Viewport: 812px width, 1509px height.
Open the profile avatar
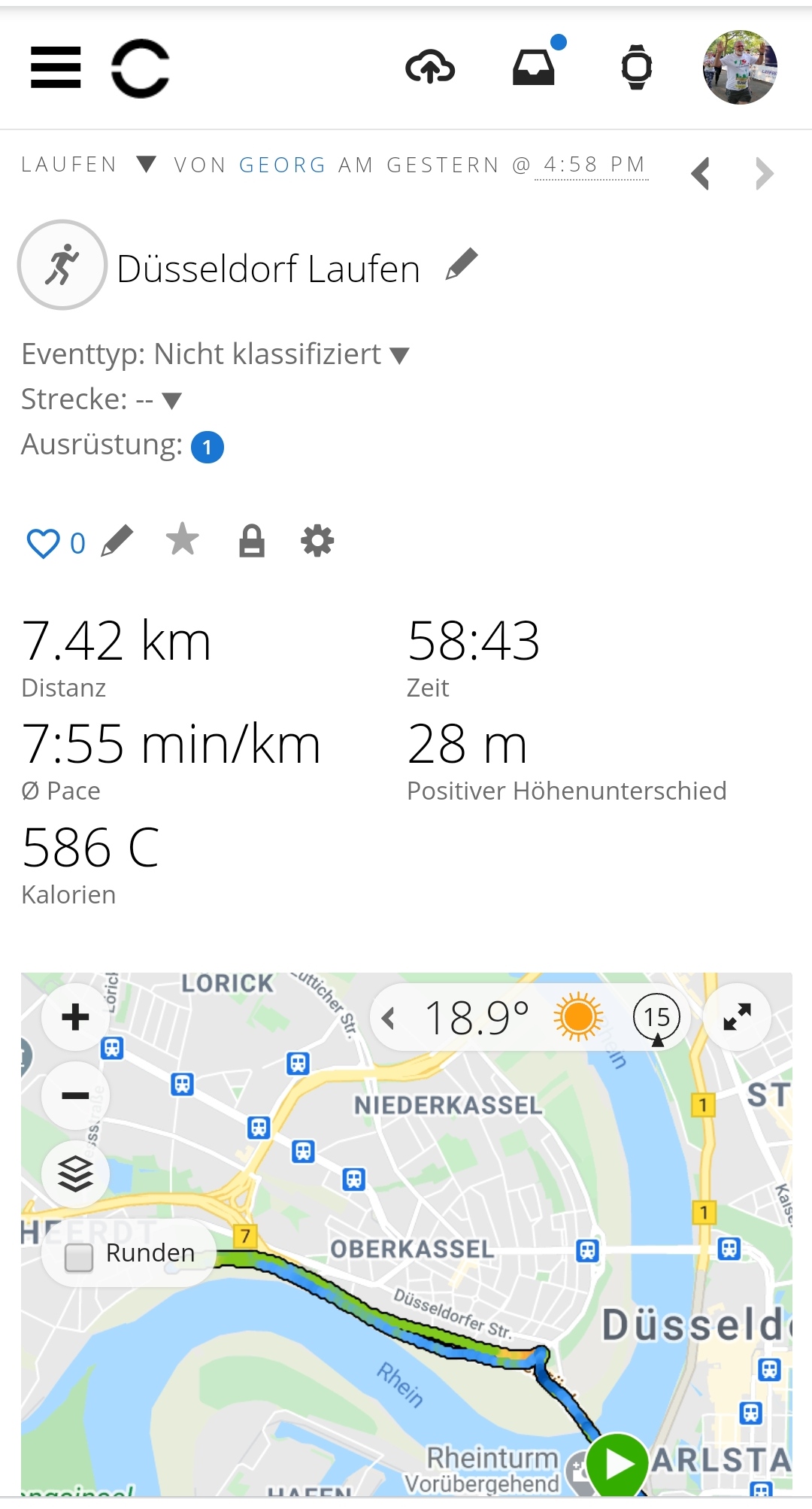tap(740, 68)
